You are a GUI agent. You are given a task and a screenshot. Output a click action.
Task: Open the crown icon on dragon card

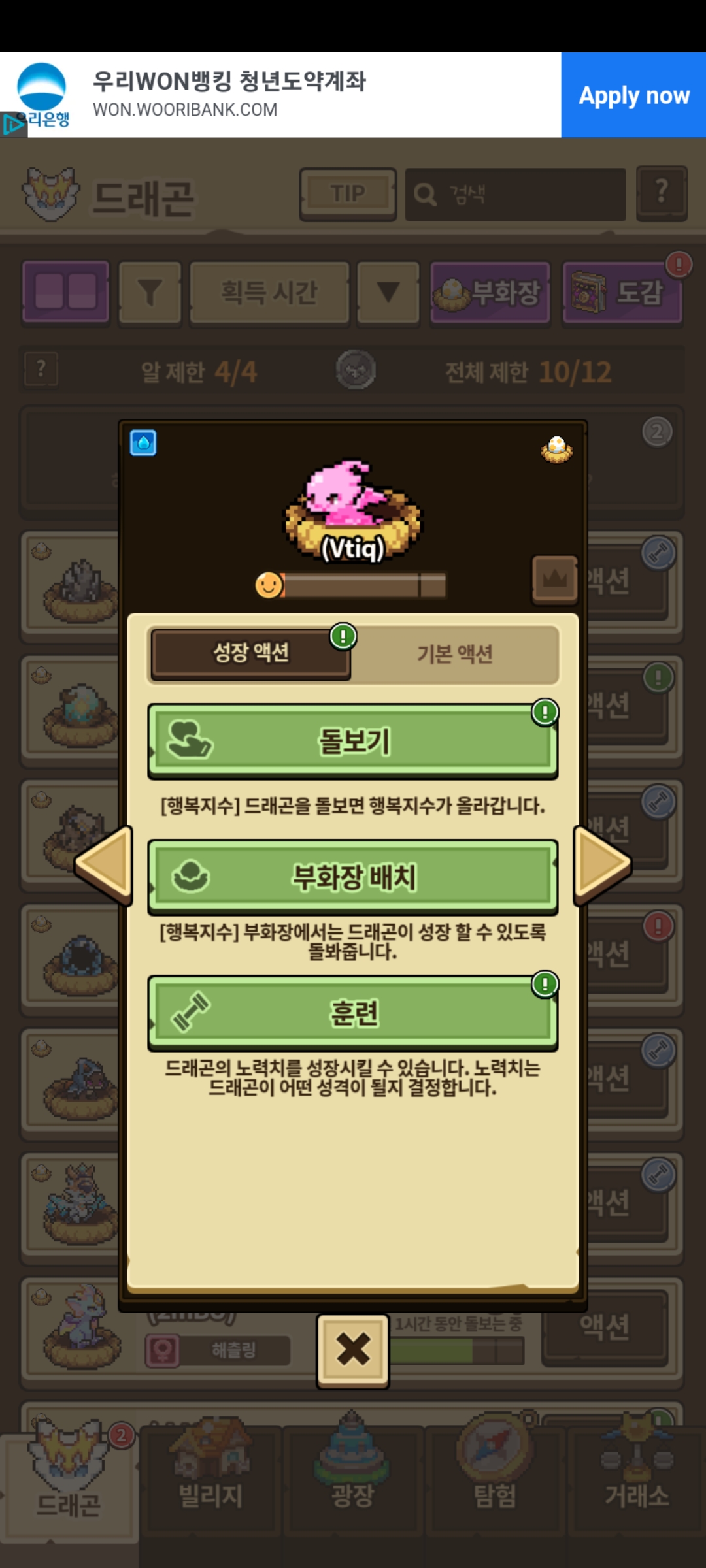[554, 579]
